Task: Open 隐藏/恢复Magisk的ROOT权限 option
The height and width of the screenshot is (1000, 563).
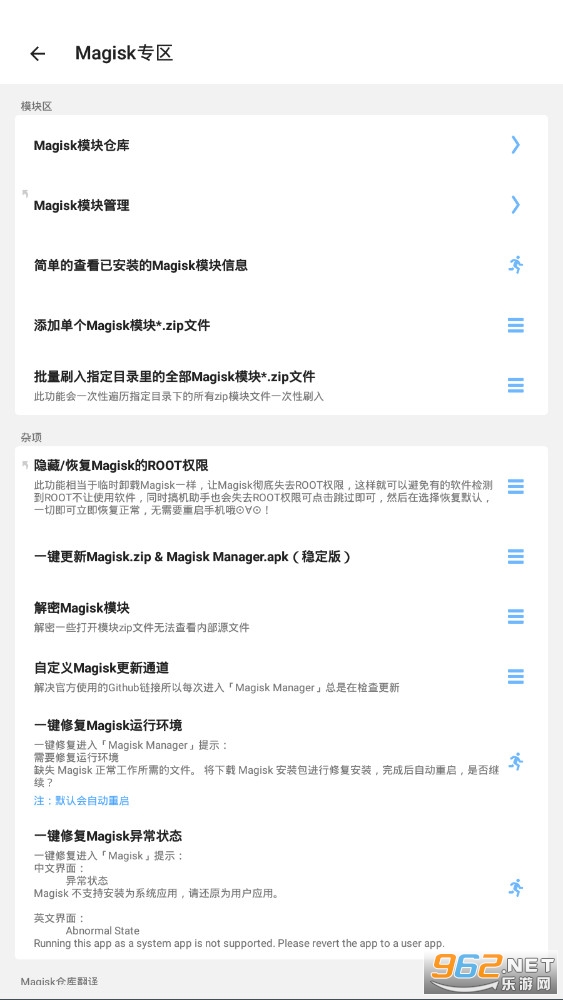Action: 281,487
